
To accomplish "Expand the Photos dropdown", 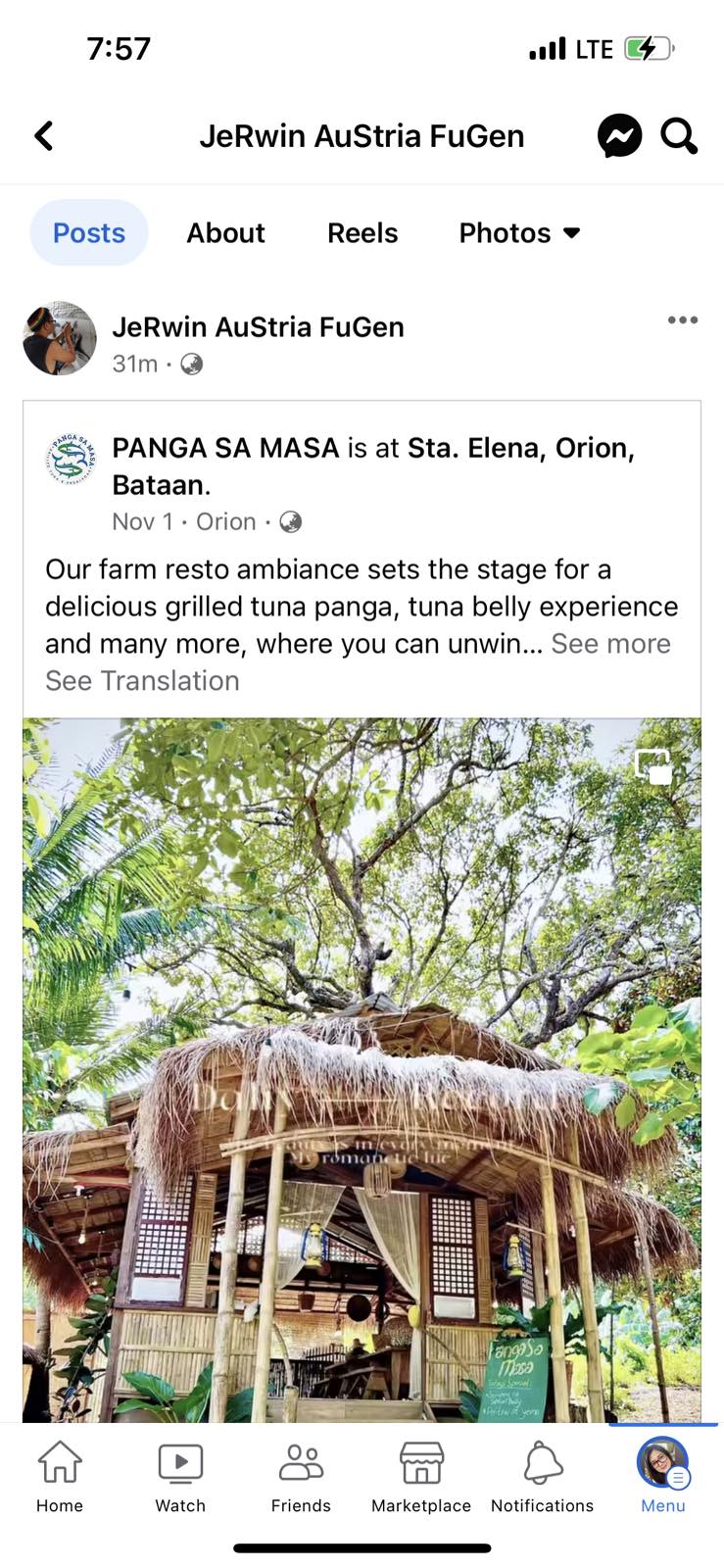I will coord(519,233).
